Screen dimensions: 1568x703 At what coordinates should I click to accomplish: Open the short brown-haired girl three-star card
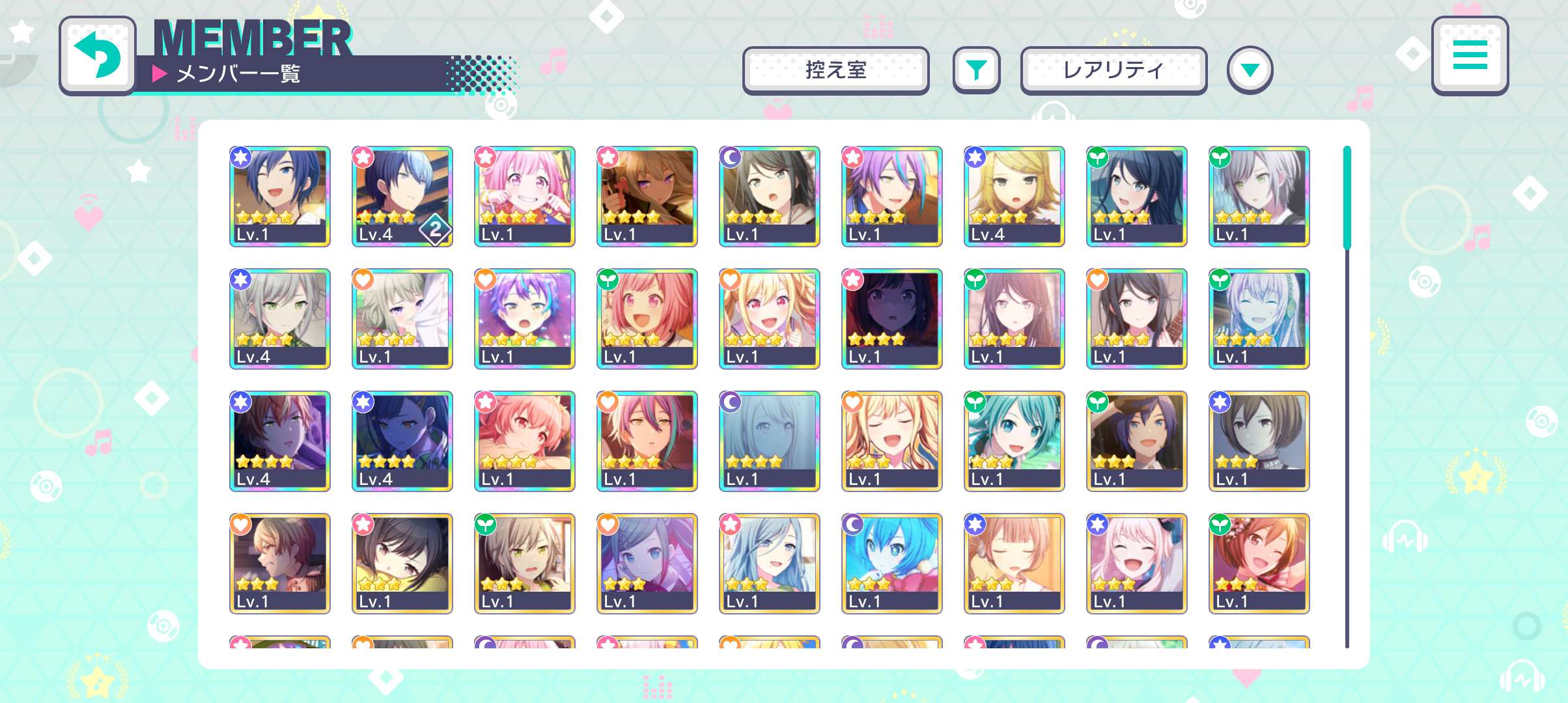tap(1259, 441)
